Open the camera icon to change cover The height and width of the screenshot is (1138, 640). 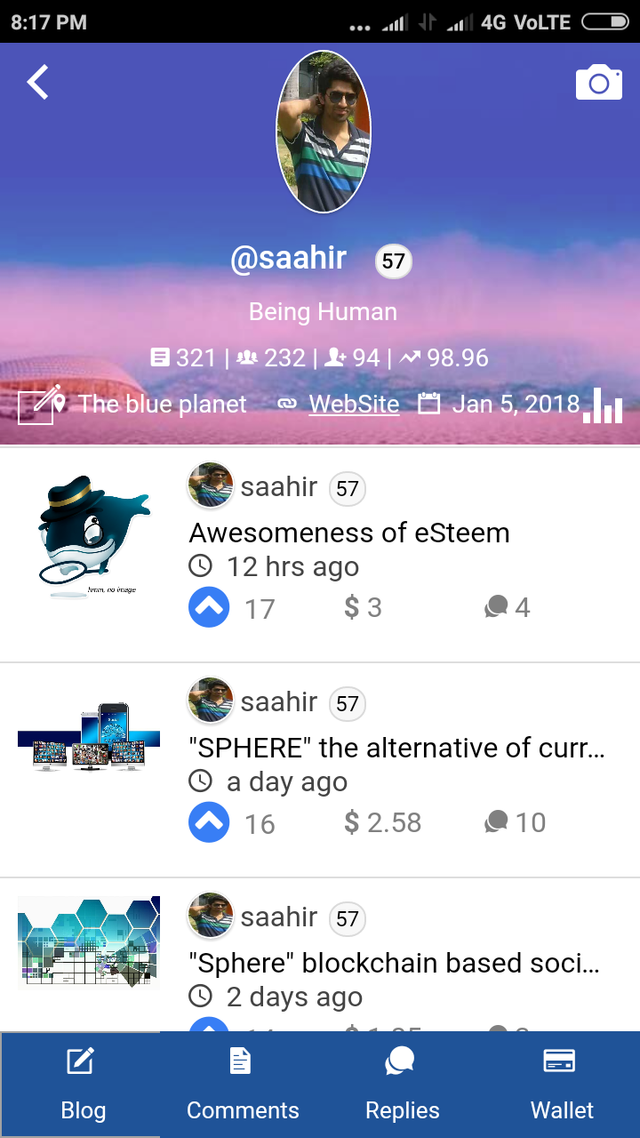(x=598, y=83)
